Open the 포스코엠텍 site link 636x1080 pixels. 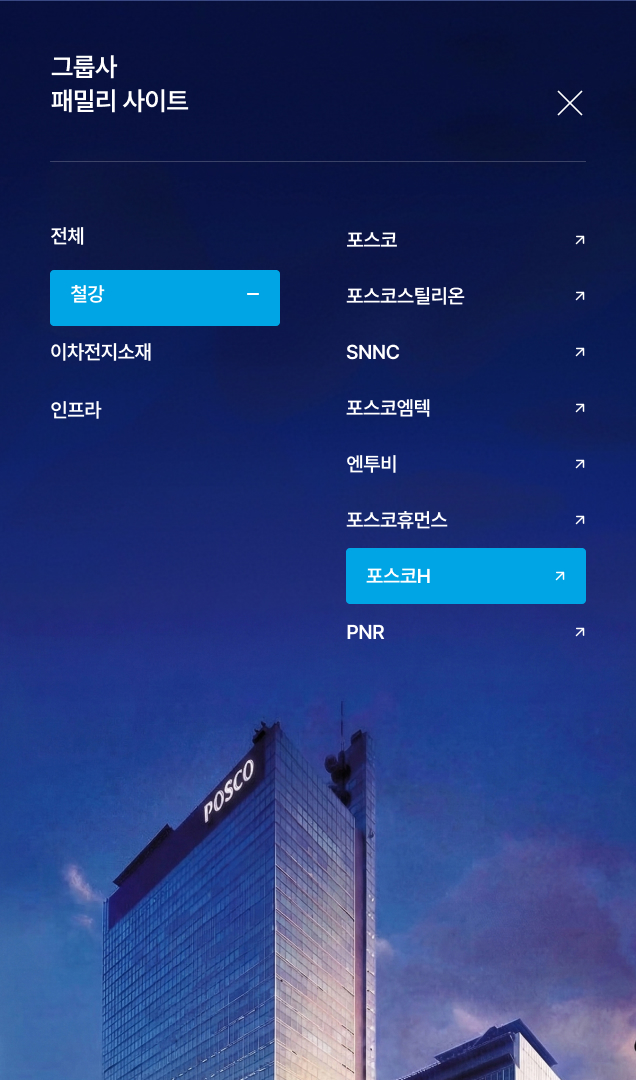point(465,408)
